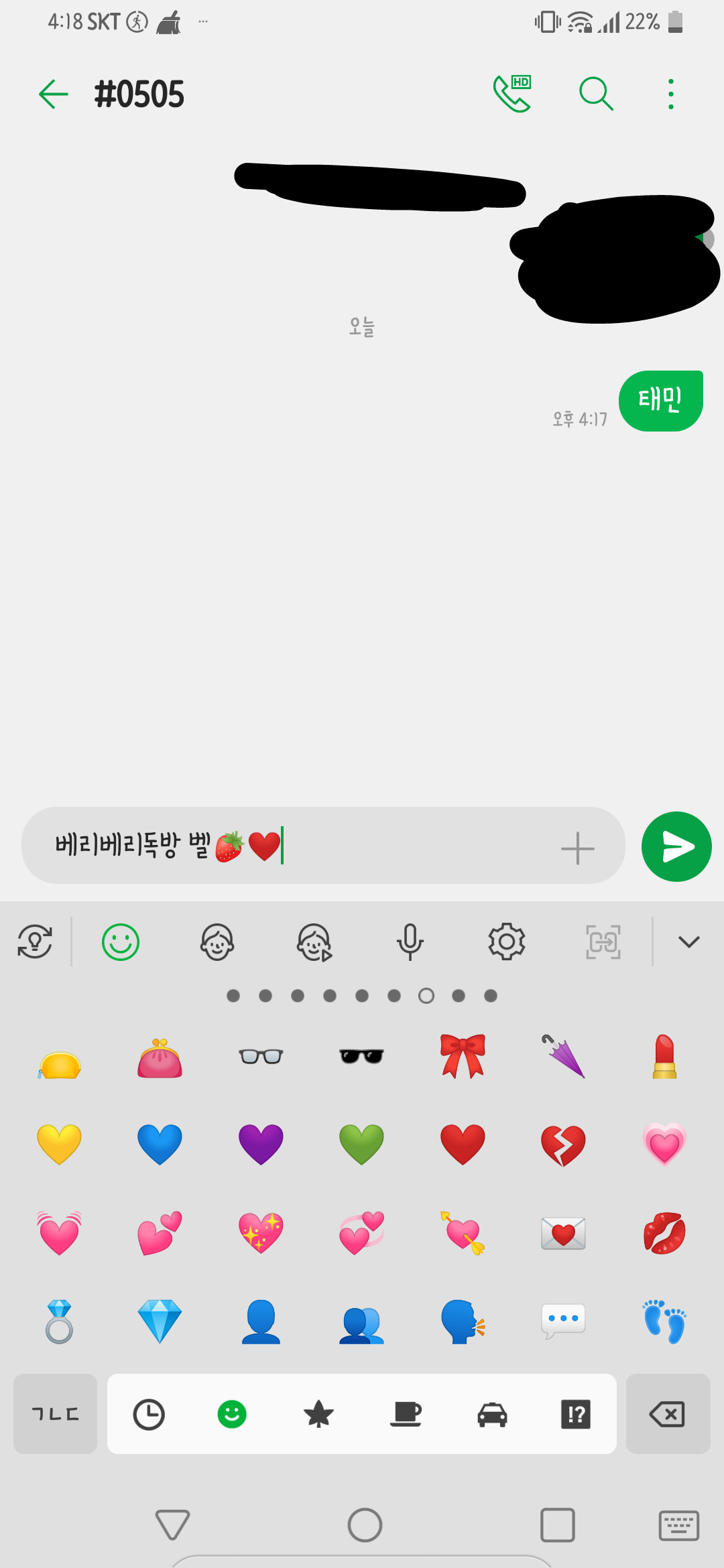Go back to the conversation list
Screen dimensions: 724x1568
point(54,93)
